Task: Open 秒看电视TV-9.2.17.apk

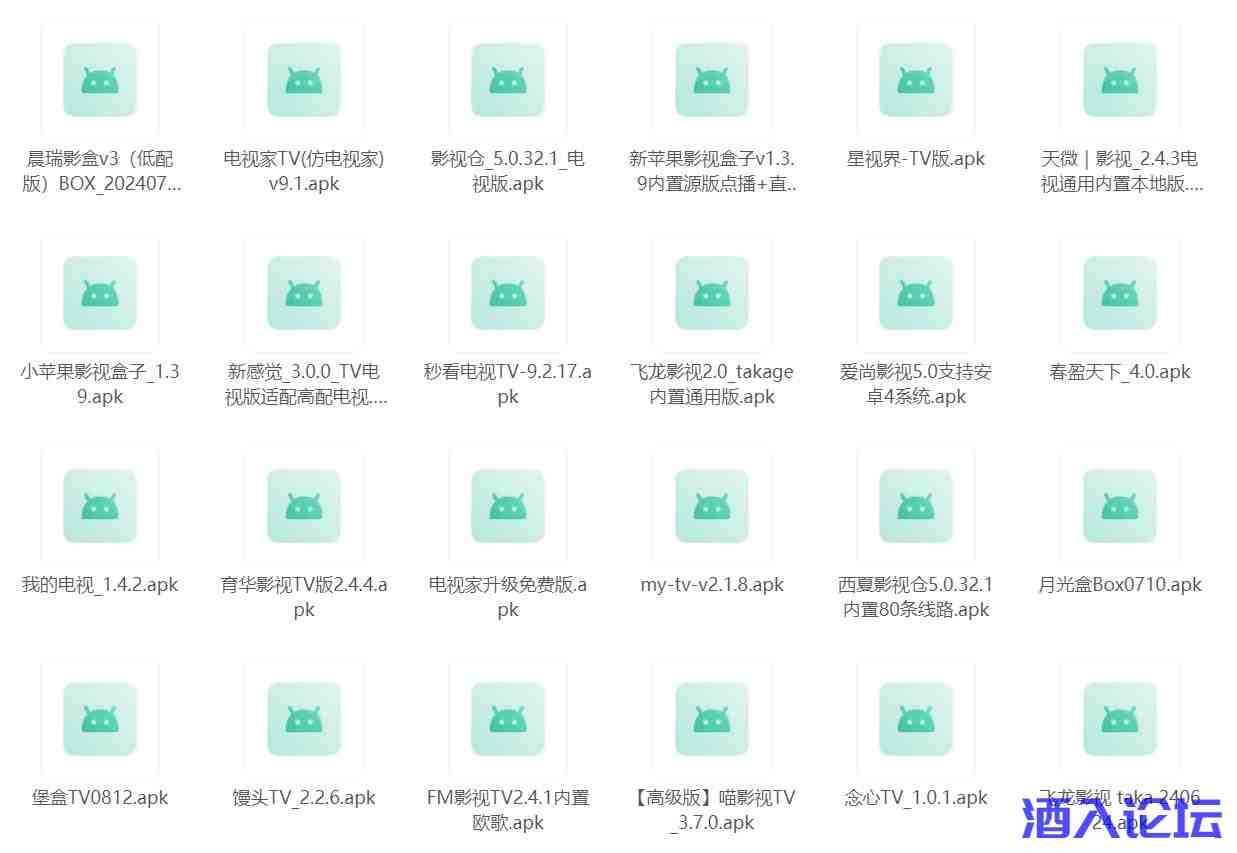Action: tap(508, 293)
